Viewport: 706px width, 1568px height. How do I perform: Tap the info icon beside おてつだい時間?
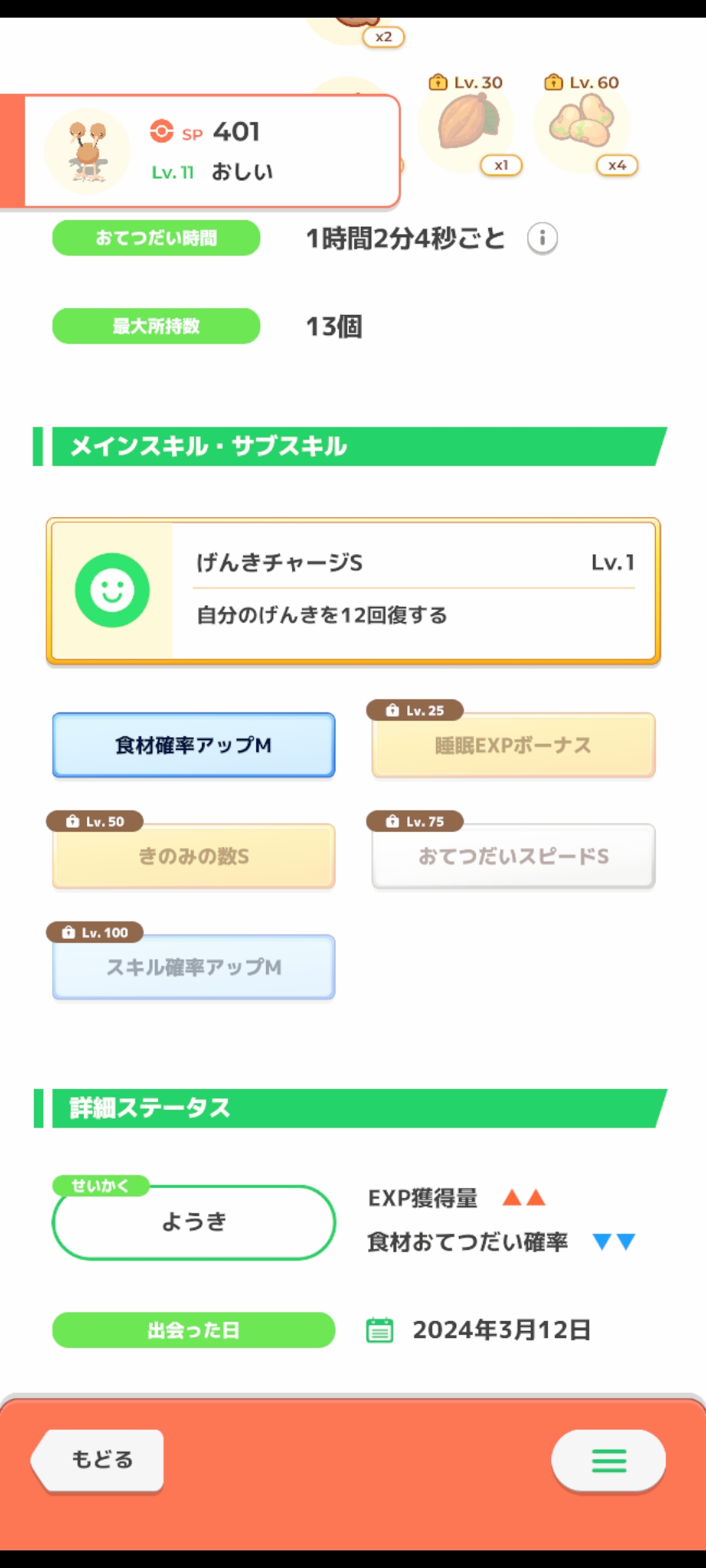tap(542, 238)
